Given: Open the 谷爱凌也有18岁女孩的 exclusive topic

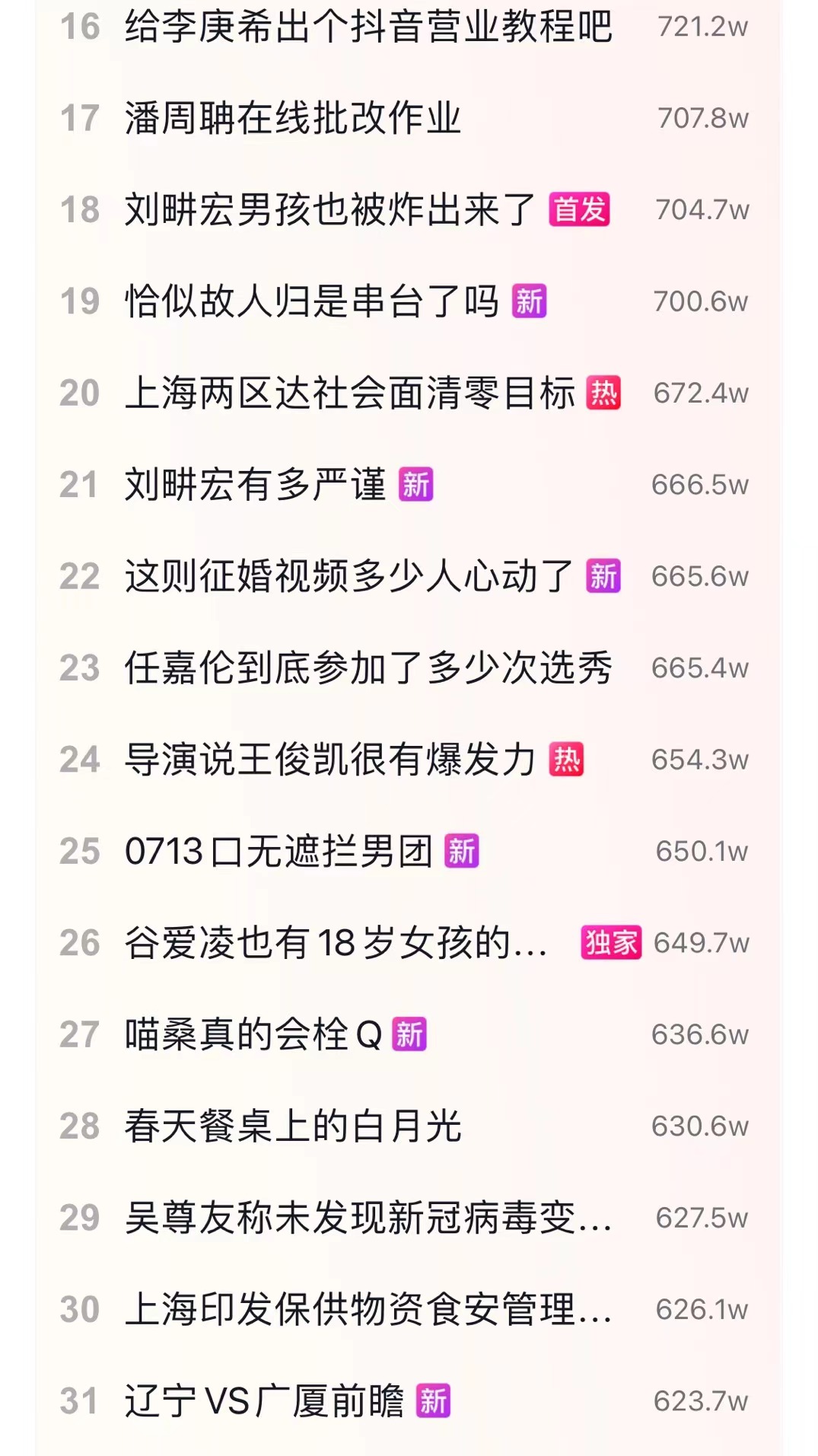Looking at the screenshot, I should tap(336, 943).
